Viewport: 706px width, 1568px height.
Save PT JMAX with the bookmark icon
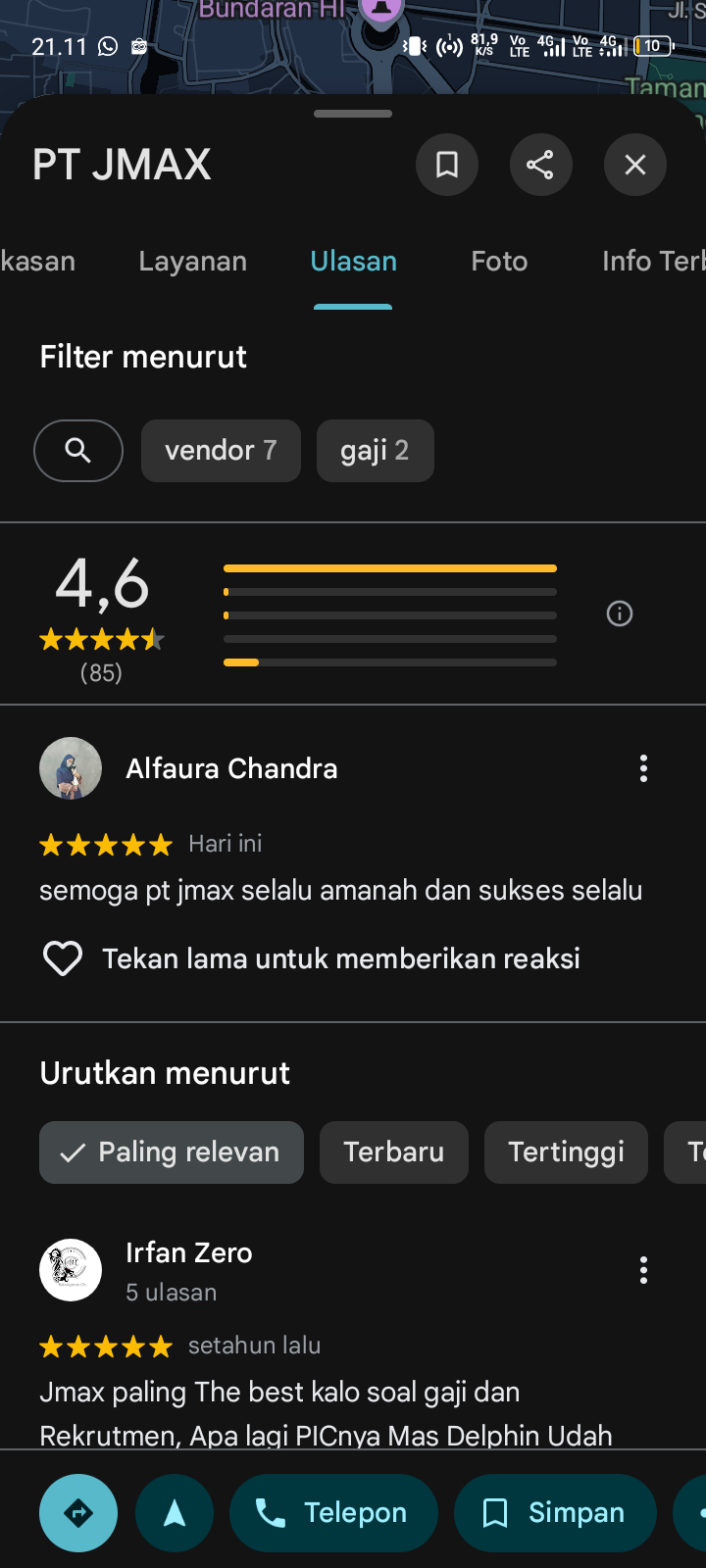point(447,165)
